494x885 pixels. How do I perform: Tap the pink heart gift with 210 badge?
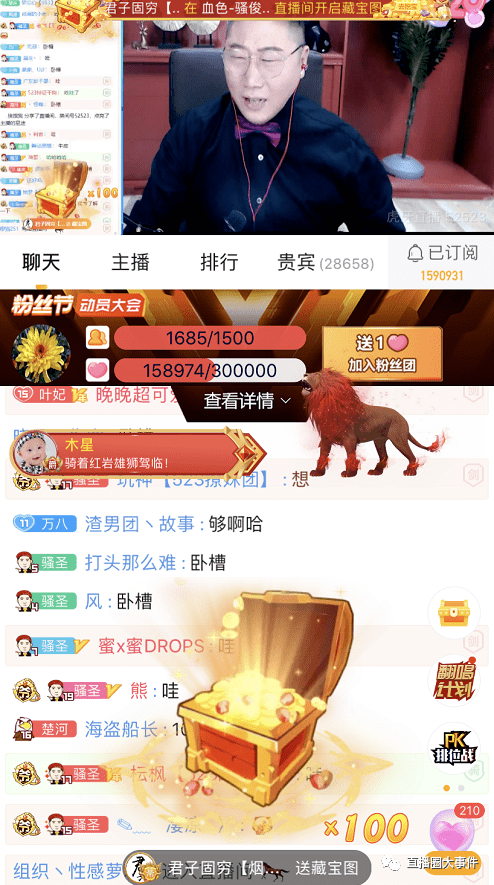456,829
